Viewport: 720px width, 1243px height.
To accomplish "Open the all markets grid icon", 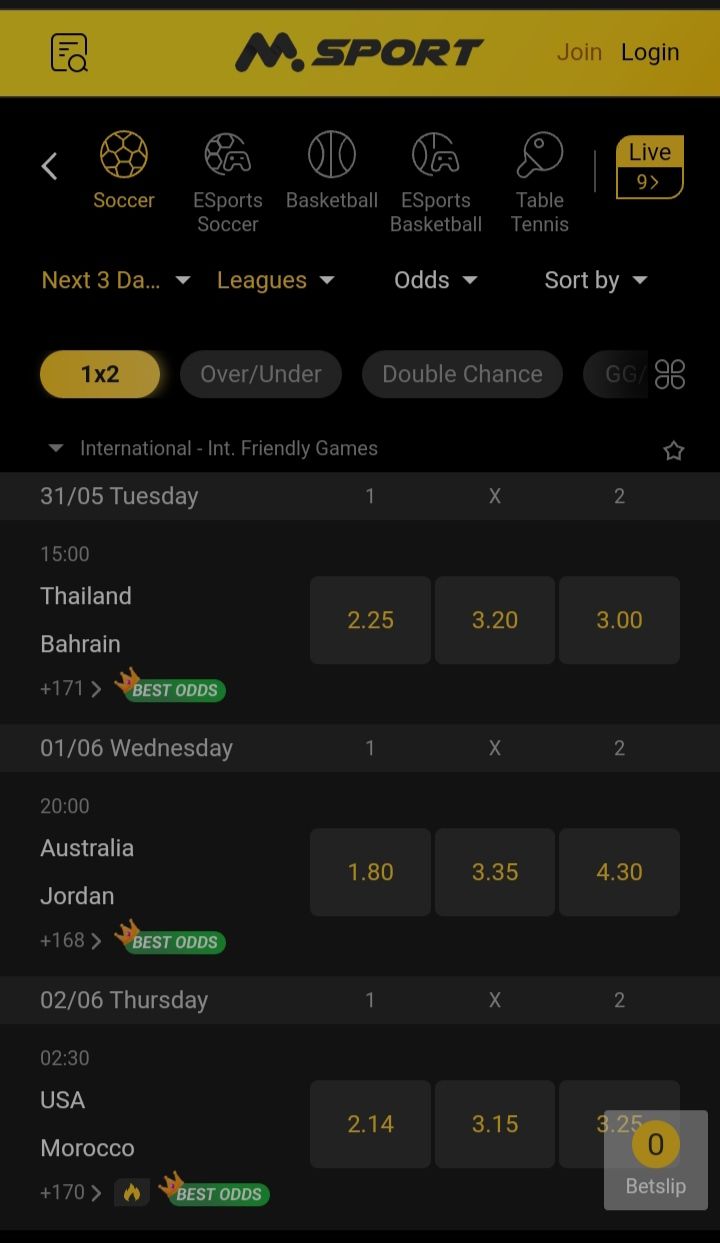I will pyautogui.click(x=670, y=375).
